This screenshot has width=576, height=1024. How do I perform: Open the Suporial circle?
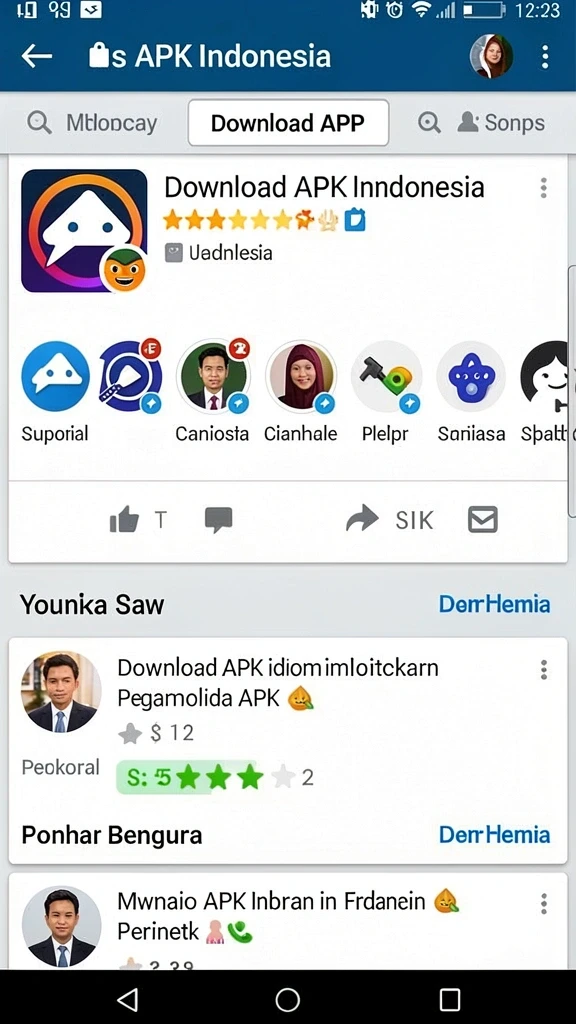coord(55,376)
